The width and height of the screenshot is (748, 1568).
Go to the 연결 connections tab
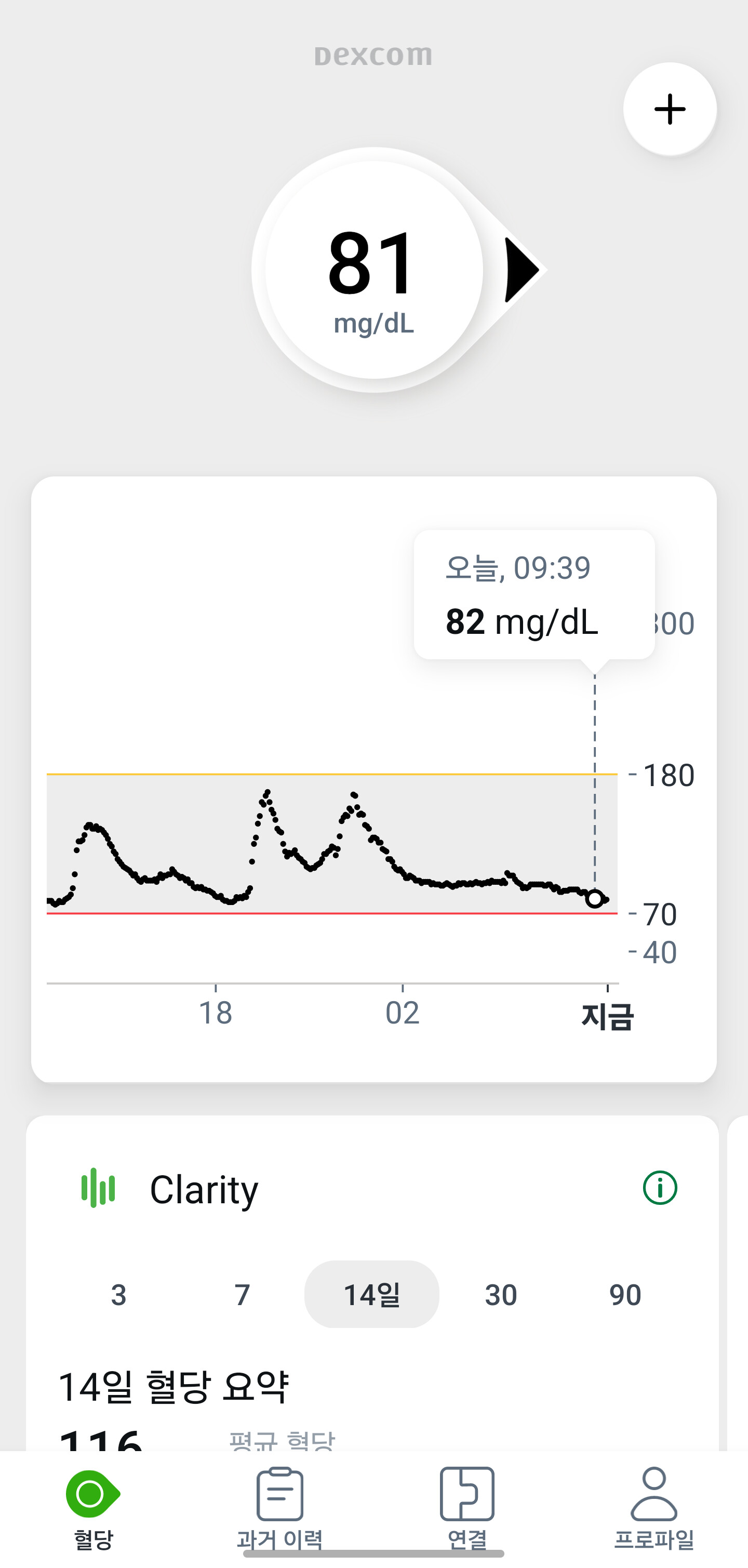tap(467, 1508)
